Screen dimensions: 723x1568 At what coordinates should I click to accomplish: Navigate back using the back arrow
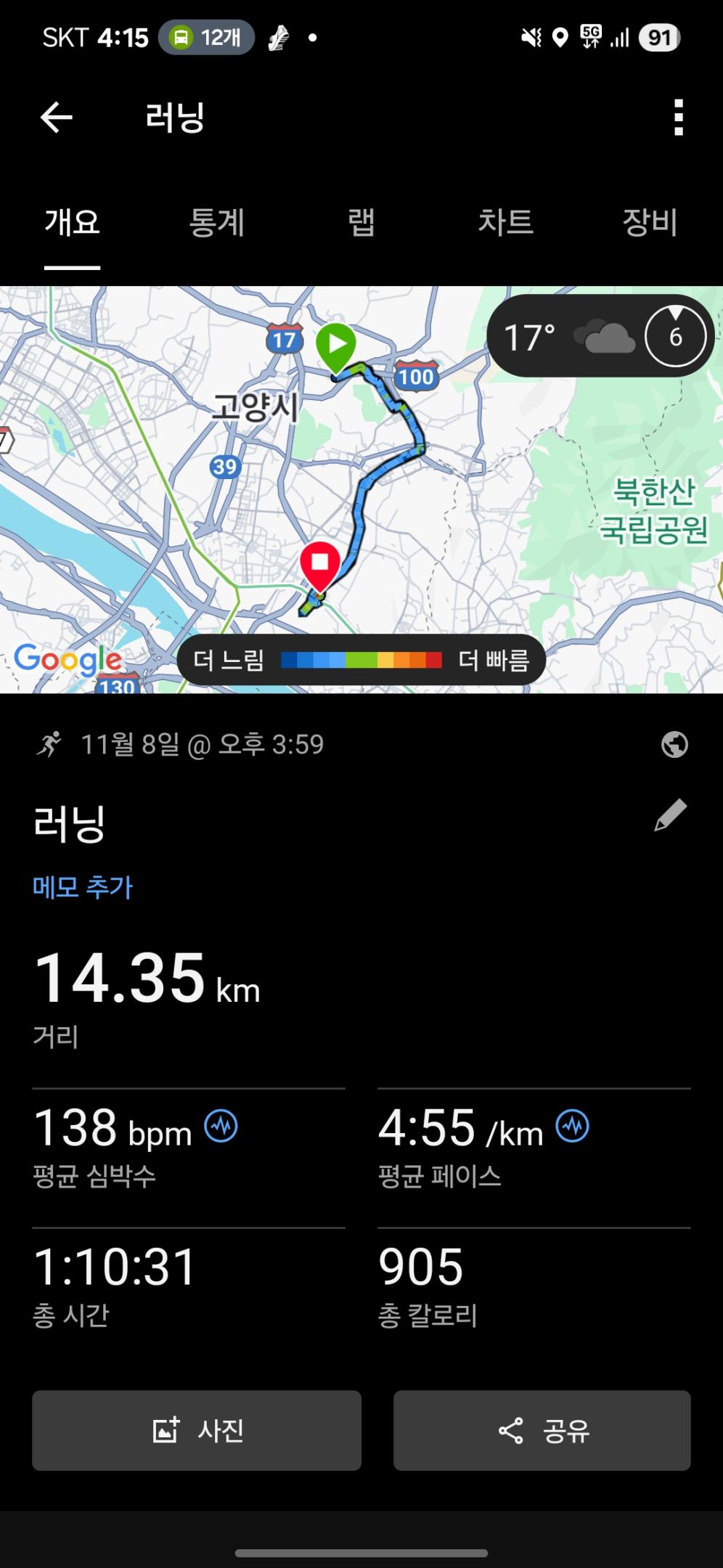pyautogui.click(x=55, y=117)
